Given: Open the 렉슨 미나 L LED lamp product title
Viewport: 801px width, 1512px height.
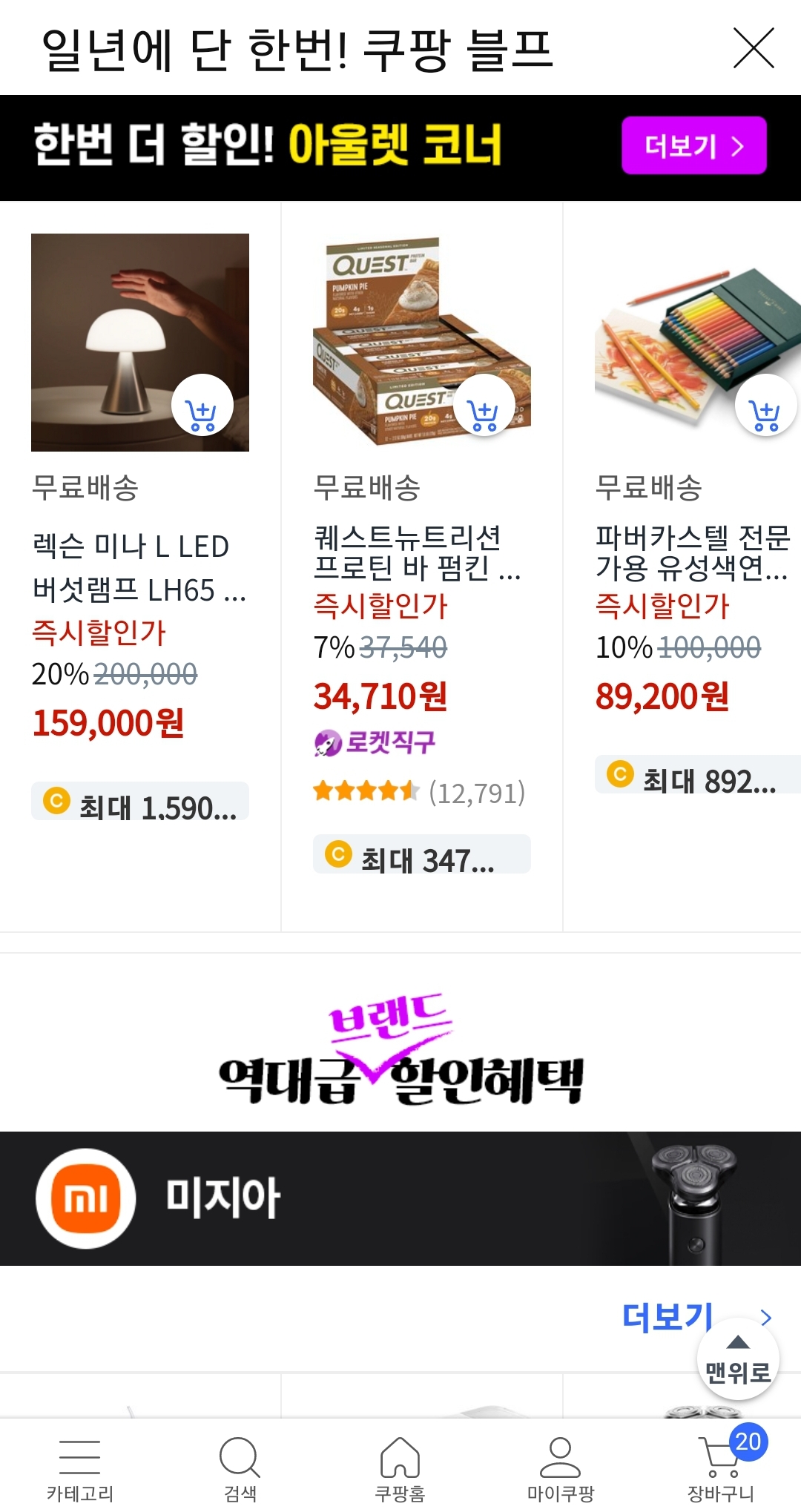Looking at the screenshot, I should [x=133, y=564].
